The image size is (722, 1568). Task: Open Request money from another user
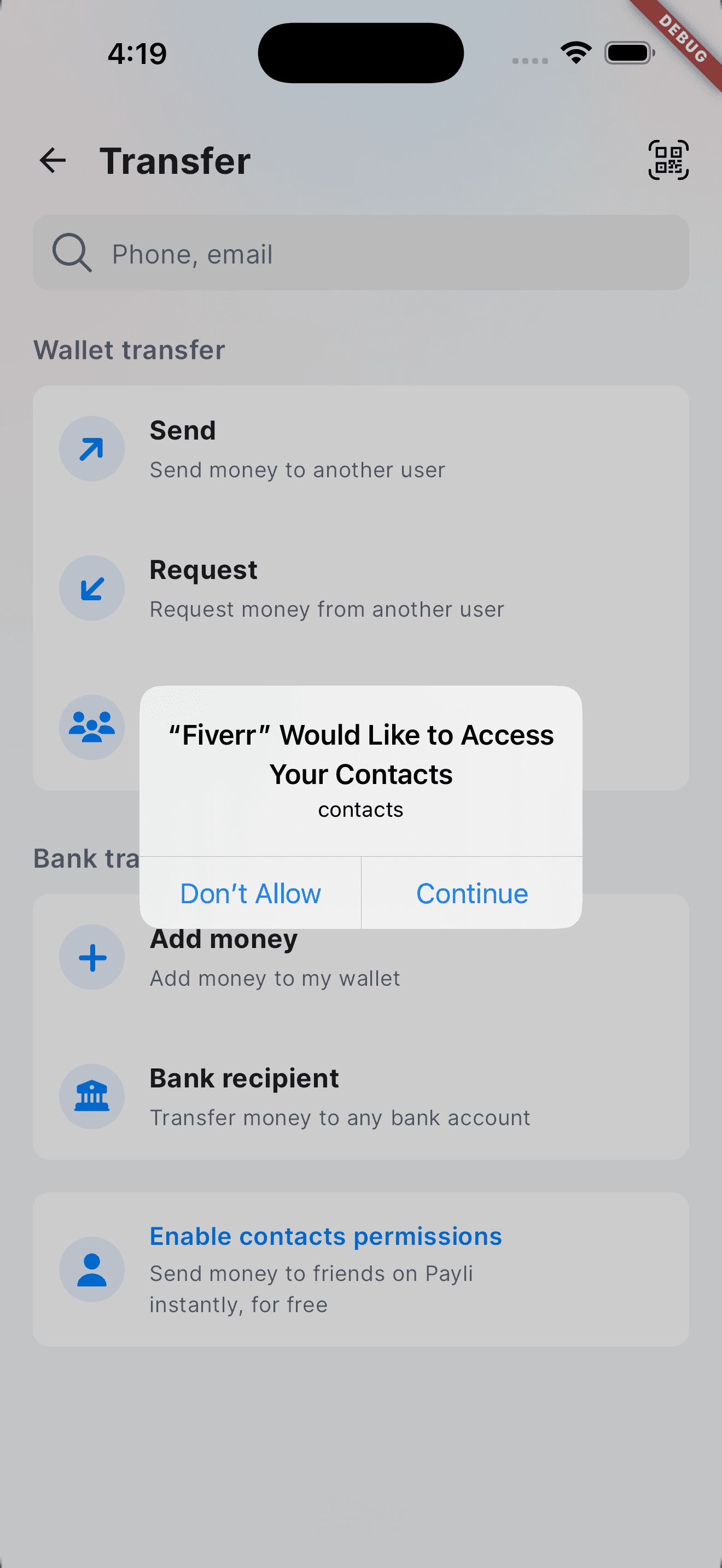[361, 589]
